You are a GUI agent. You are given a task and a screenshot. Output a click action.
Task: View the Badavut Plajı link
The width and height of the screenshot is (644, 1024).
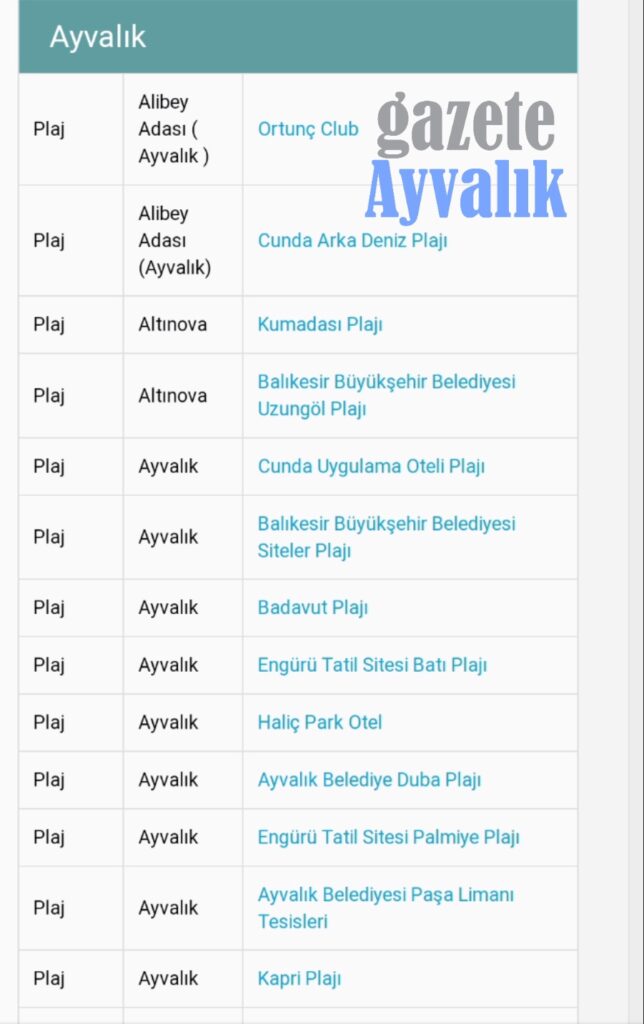313,607
